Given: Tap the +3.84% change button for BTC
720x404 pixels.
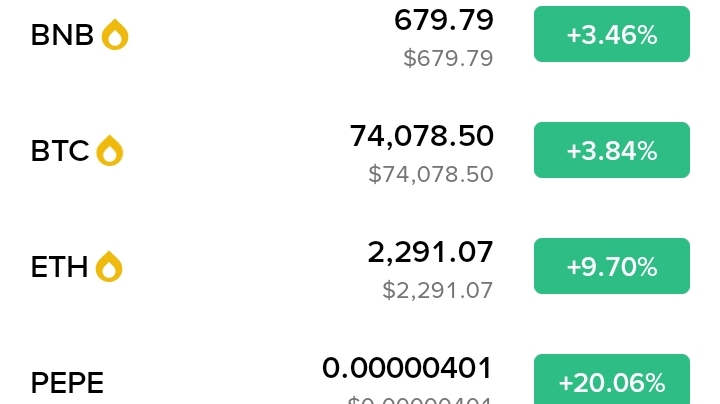Looking at the screenshot, I should (611, 151).
